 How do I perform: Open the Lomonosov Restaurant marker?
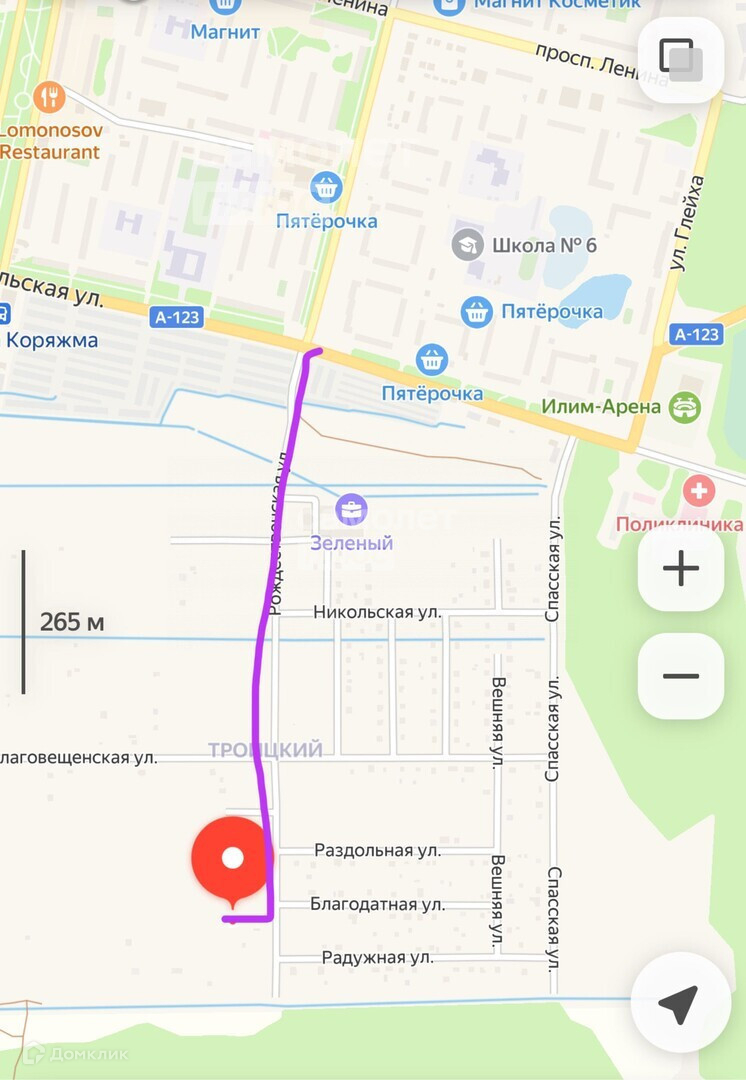49,98
